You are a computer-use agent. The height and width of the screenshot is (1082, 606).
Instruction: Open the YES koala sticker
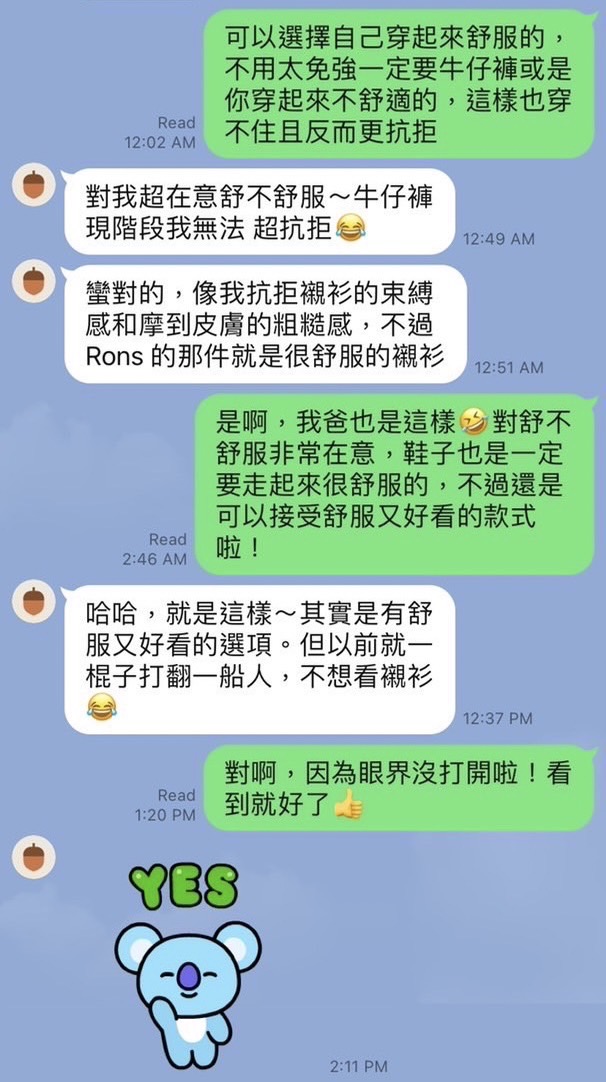pos(186,961)
